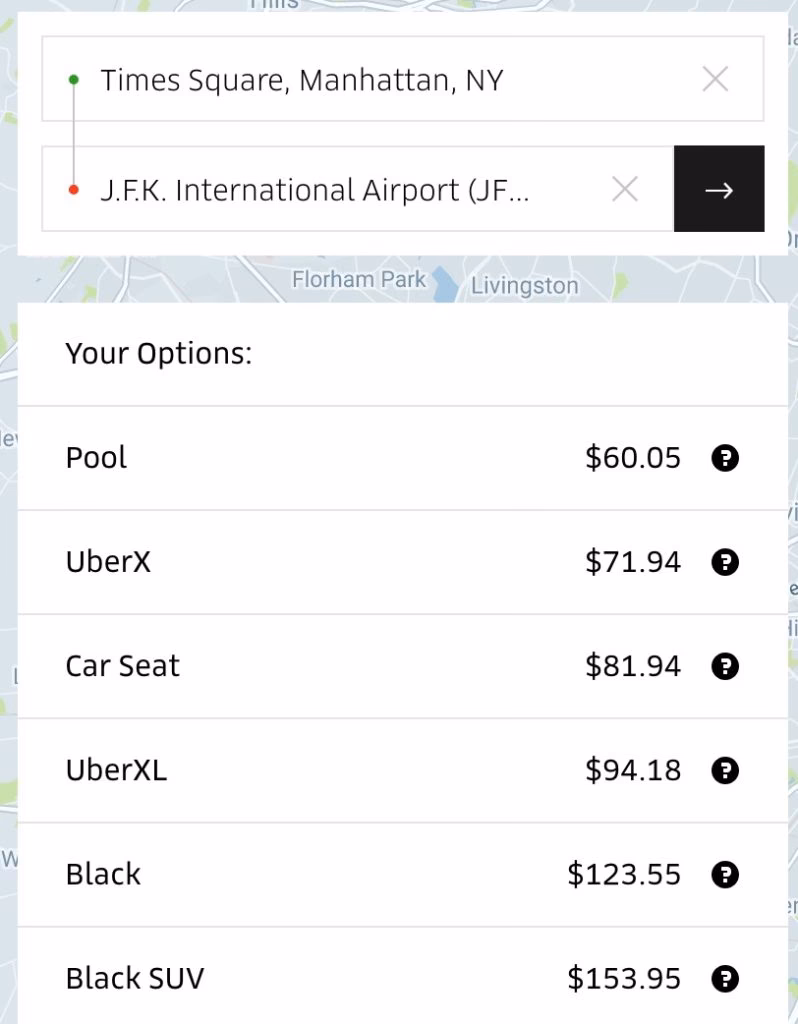Choose the UberXL ride option

click(x=300, y=770)
